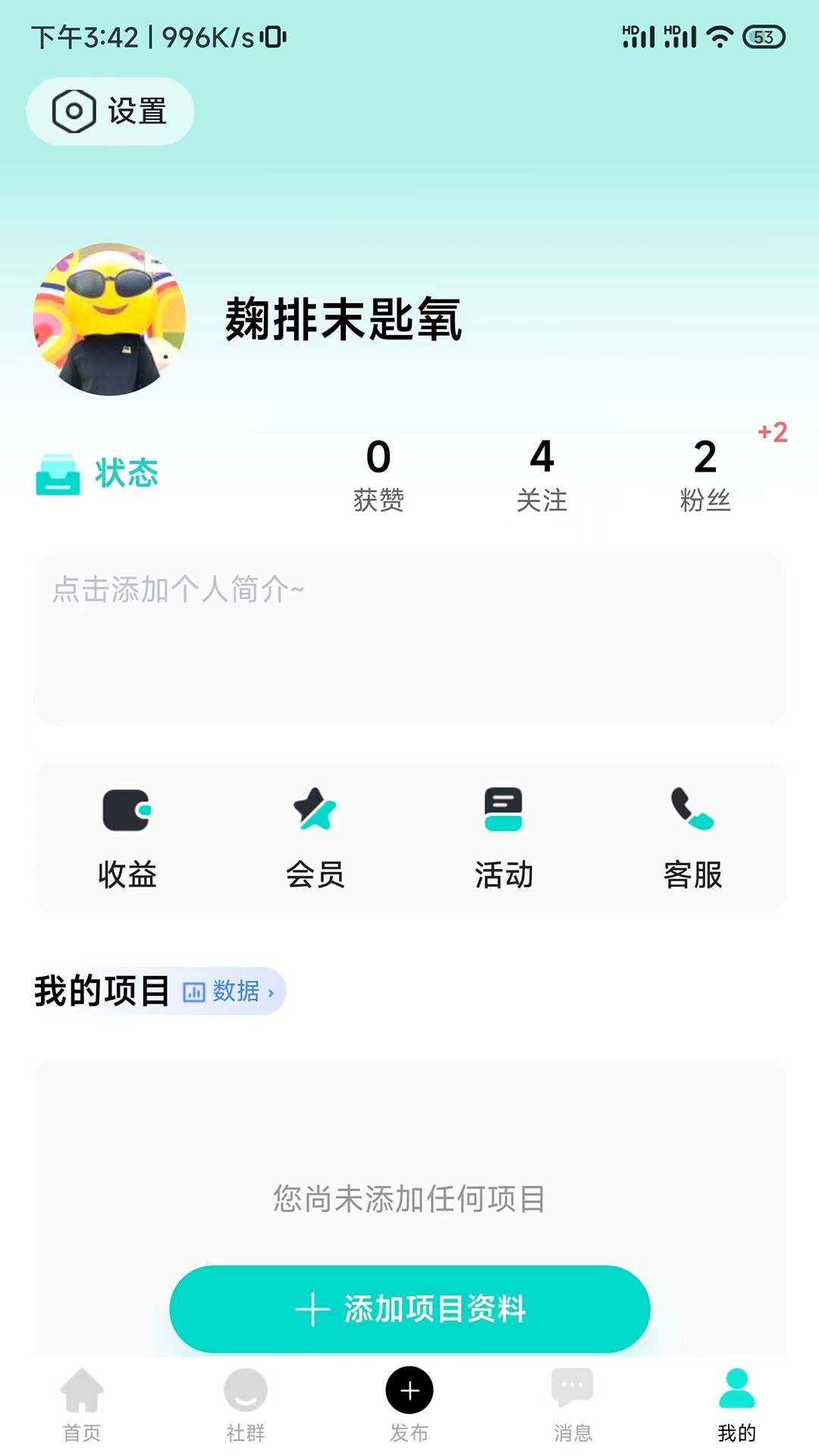
Task: View 粉丝 follower count with +2 badge
Action: click(705, 474)
